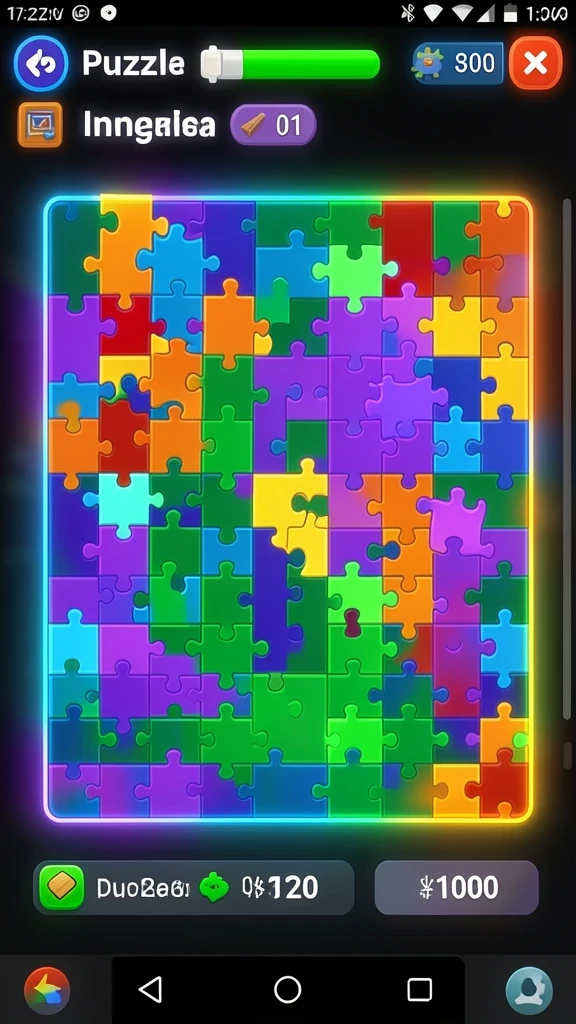Tap the slider handle beside Puzzle
The image size is (576, 1024).
pos(221,64)
